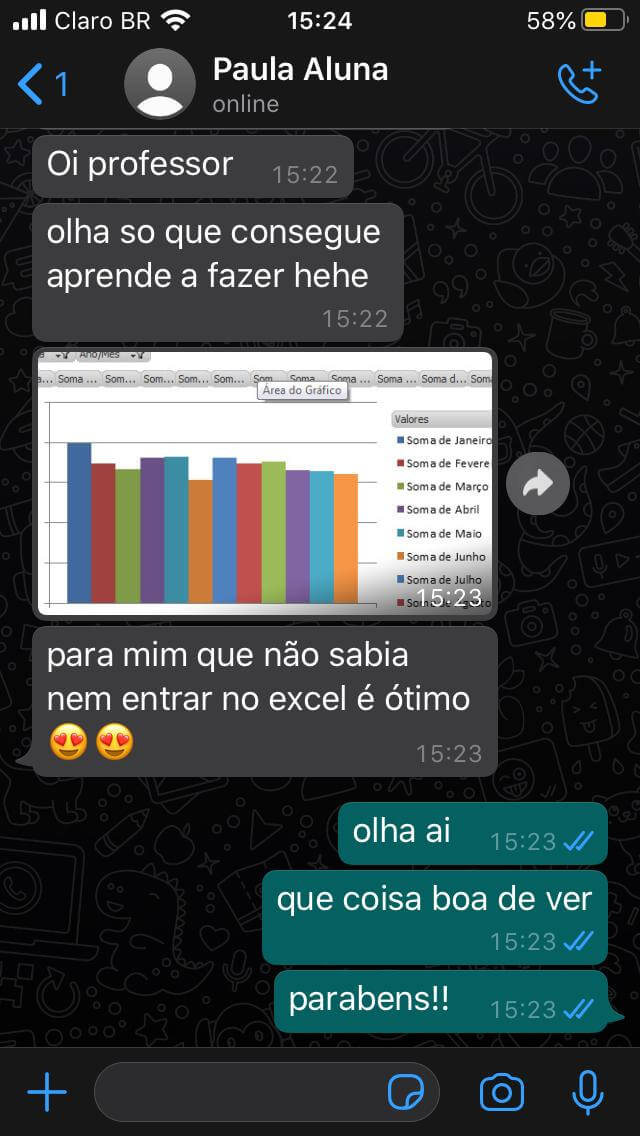Open the attachment plus menu
Screen dimensions: 640x1136
pos(47,1091)
